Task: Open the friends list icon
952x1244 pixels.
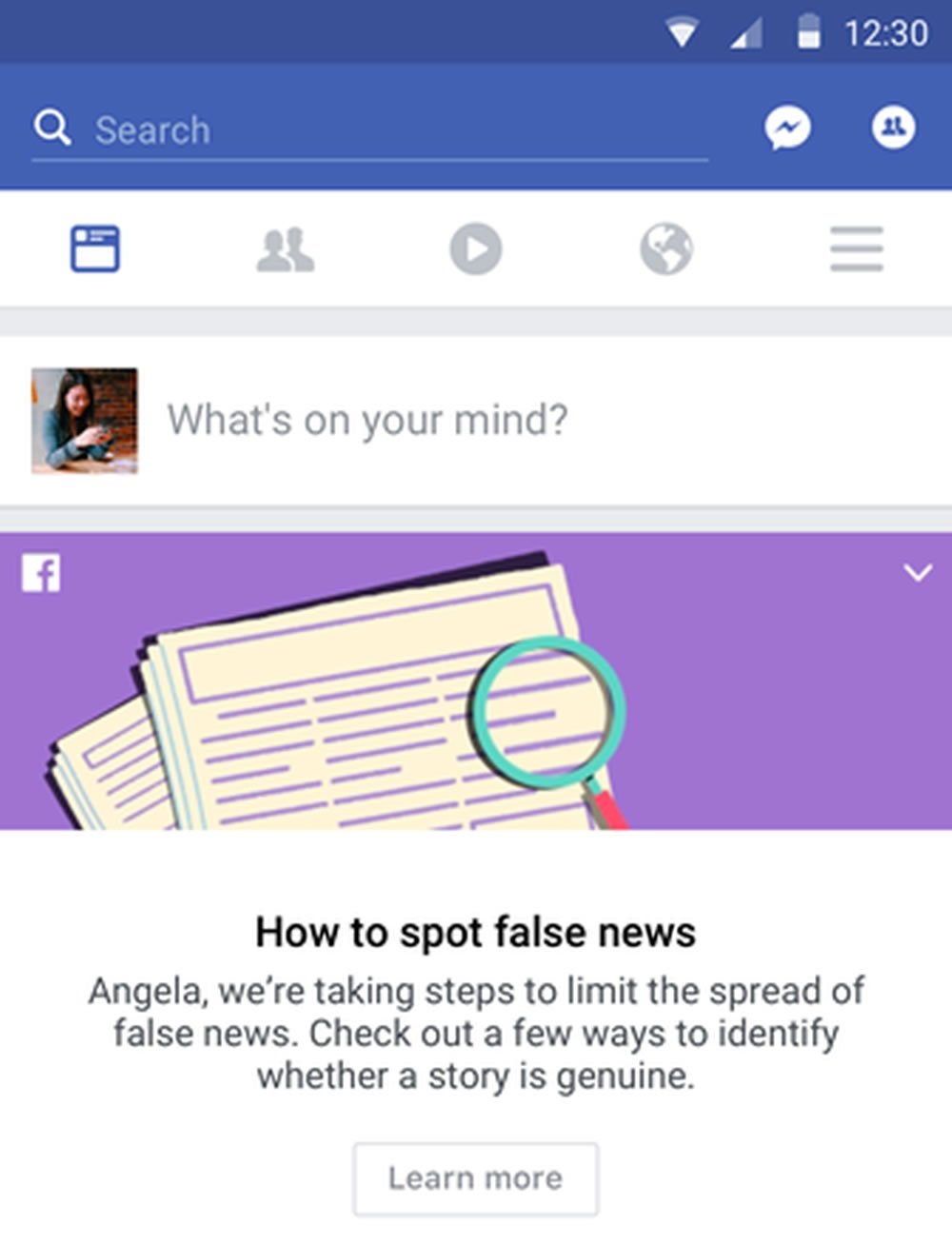Action: tap(893, 128)
